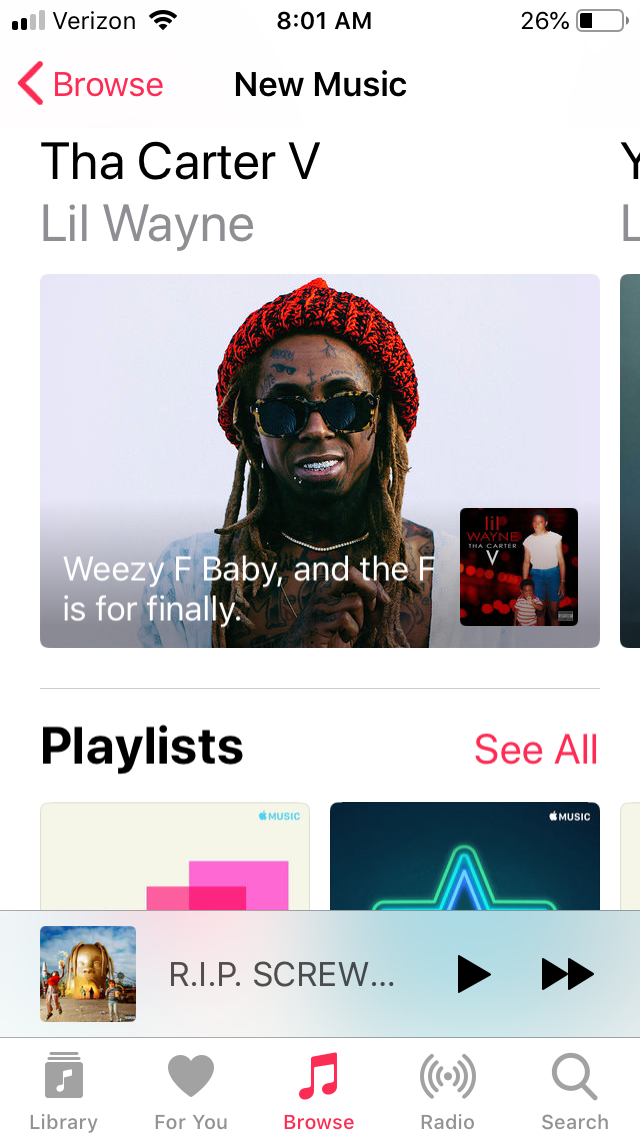The width and height of the screenshot is (640, 1136).
Task: Select the Browse tab
Action: point(319,1092)
